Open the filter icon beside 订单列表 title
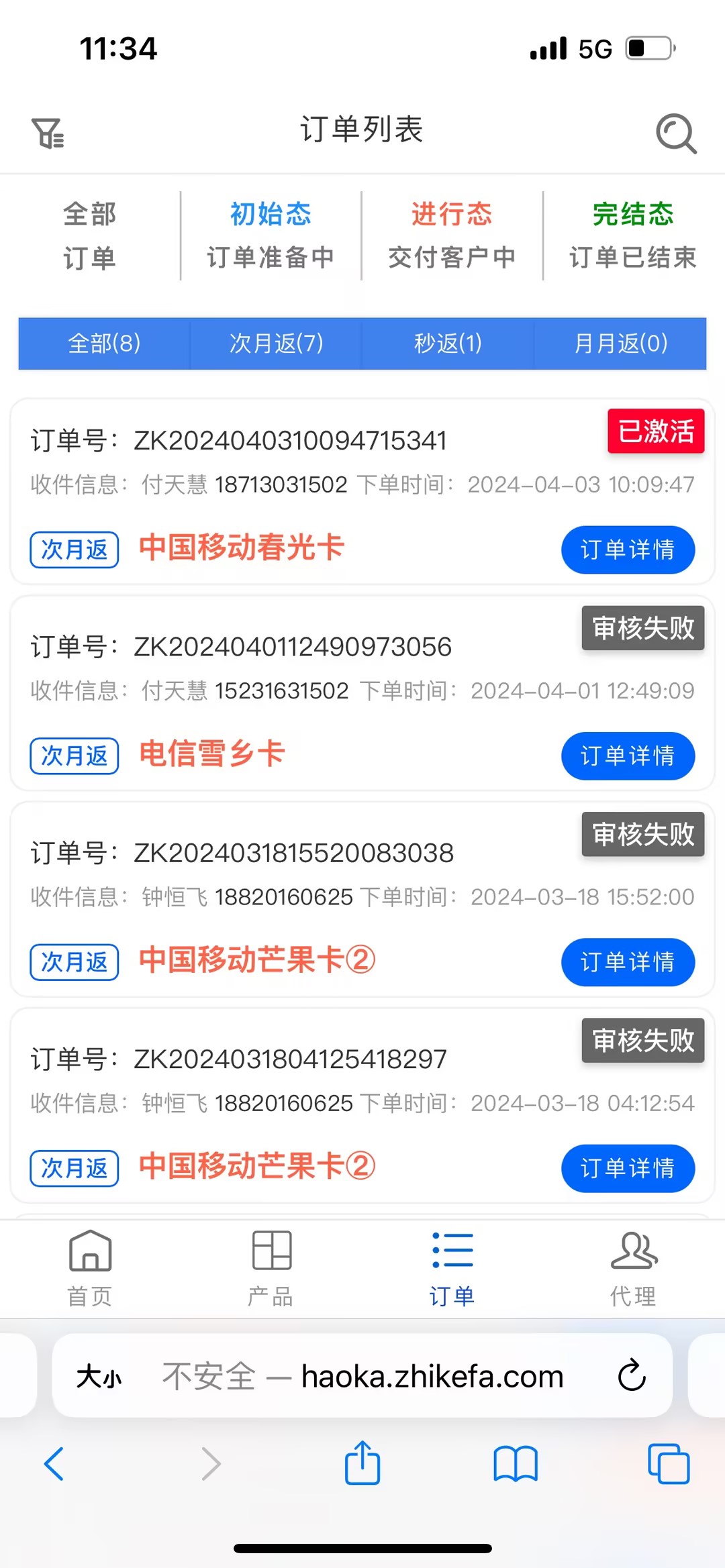The image size is (725, 1568). pyautogui.click(x=48, y=133)
